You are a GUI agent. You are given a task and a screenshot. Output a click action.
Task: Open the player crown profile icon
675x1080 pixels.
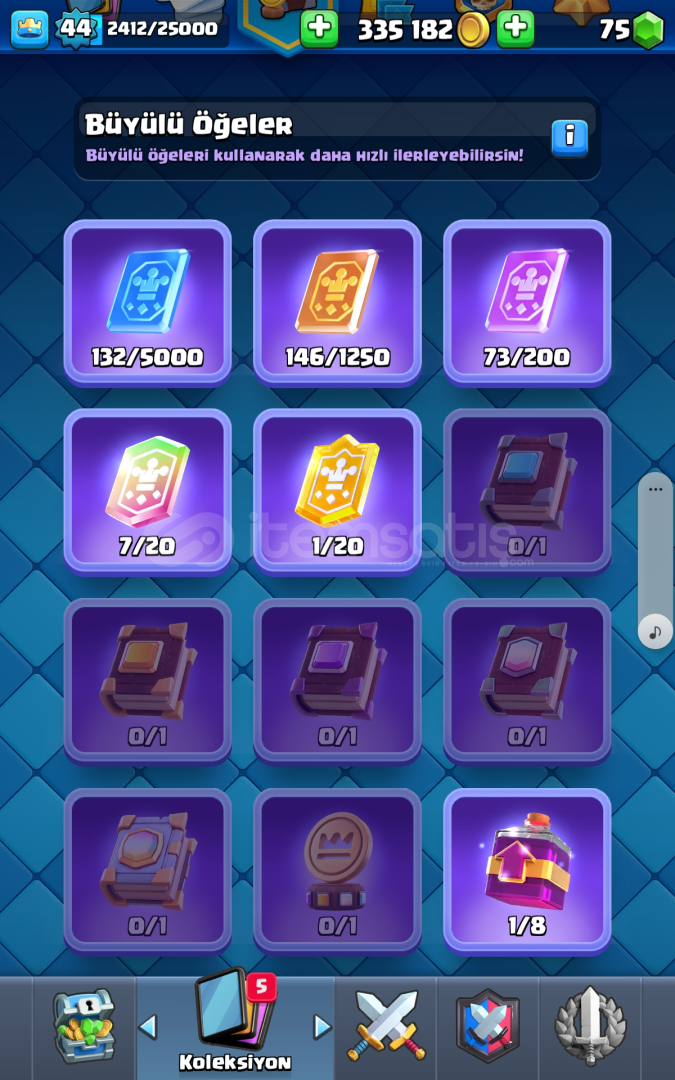coord(30,29)
